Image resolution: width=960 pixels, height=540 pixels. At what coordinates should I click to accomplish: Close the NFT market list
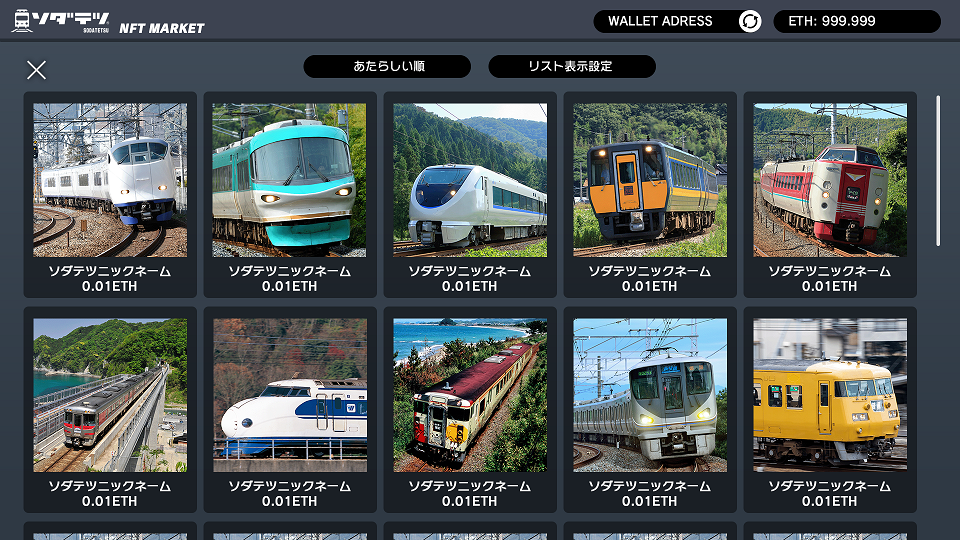(x=36, y=70)
